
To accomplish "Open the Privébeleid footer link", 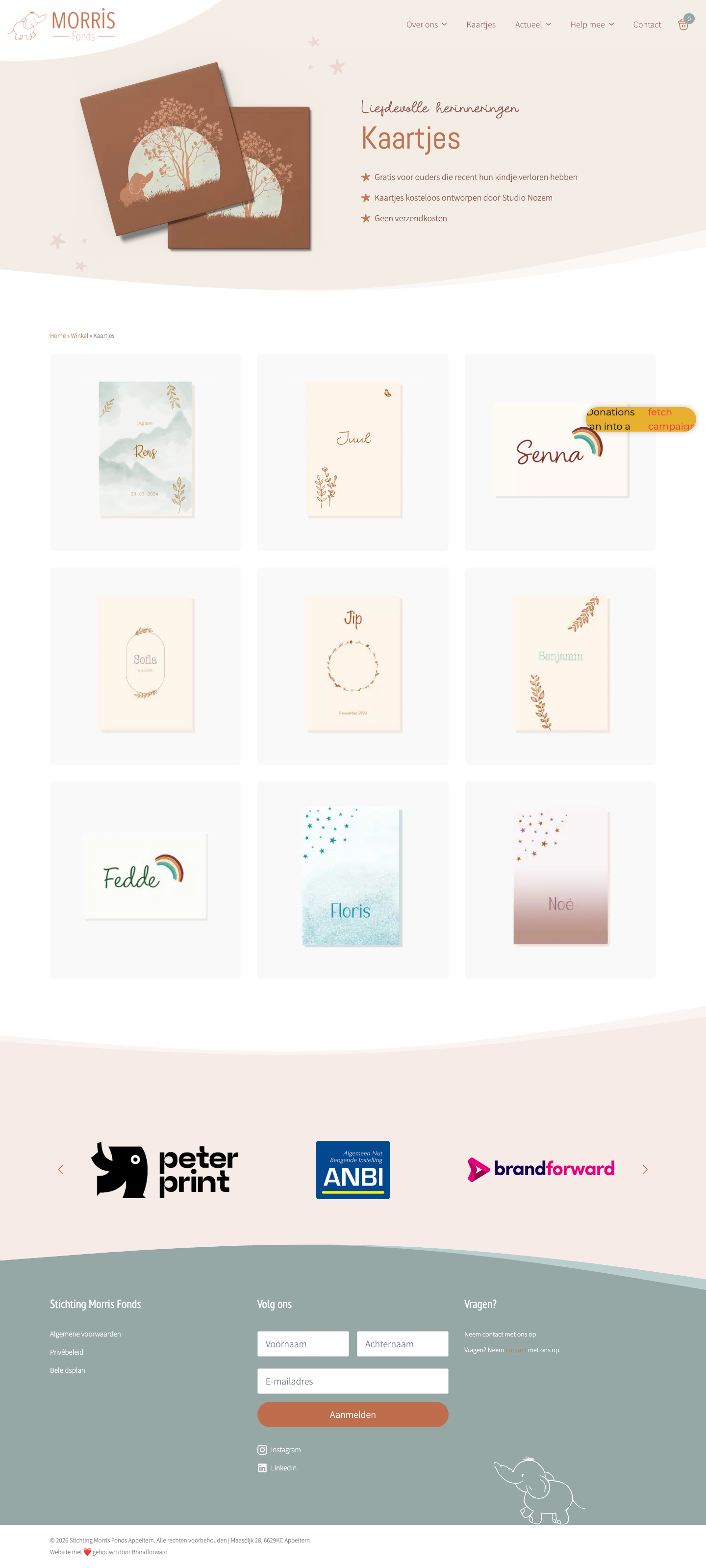I will [66, 1352].
